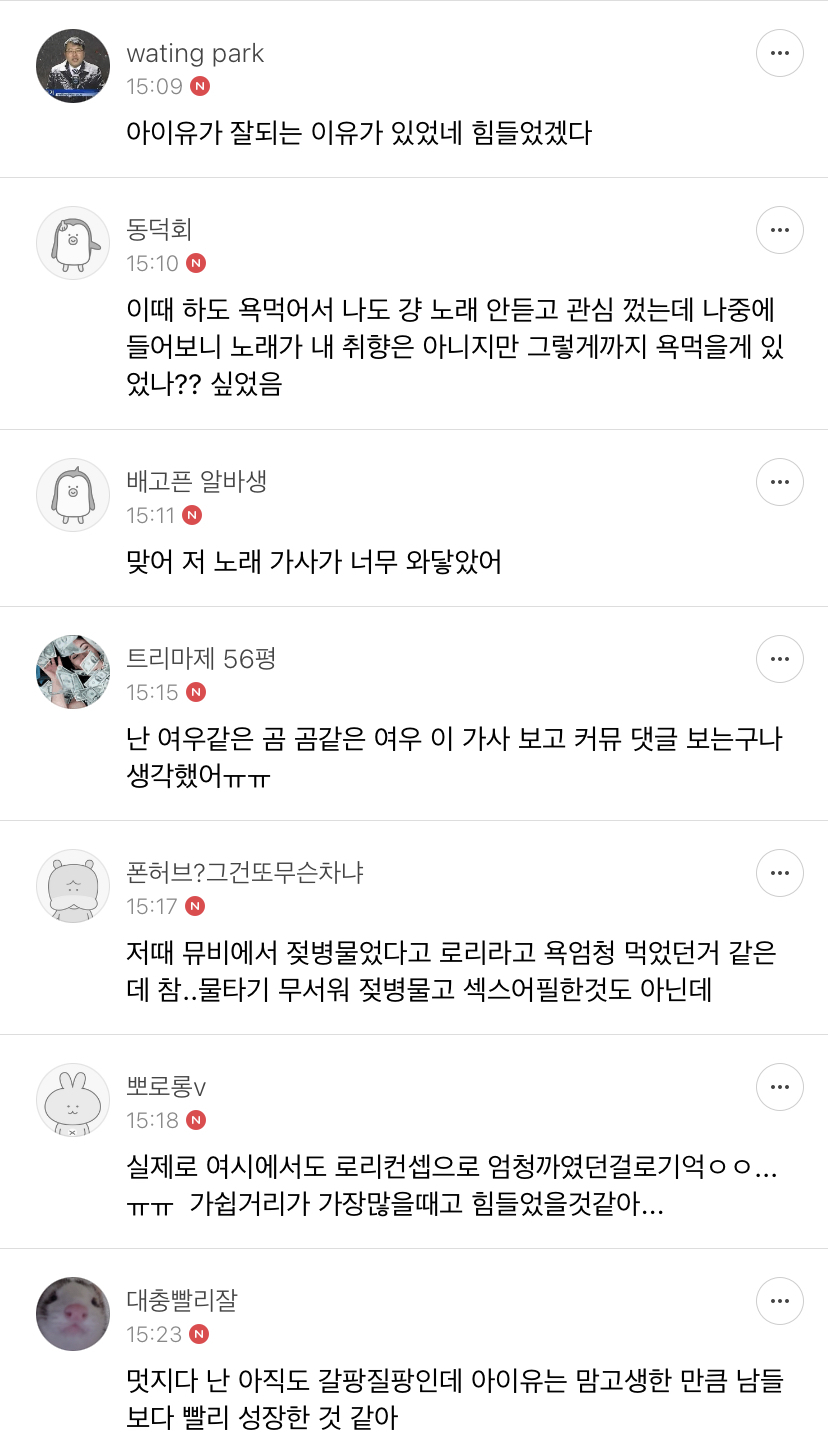Open the options menu for 뽀로롱v's comment
Viewport: 828px width, 1434px height.
pos(780,1086)
